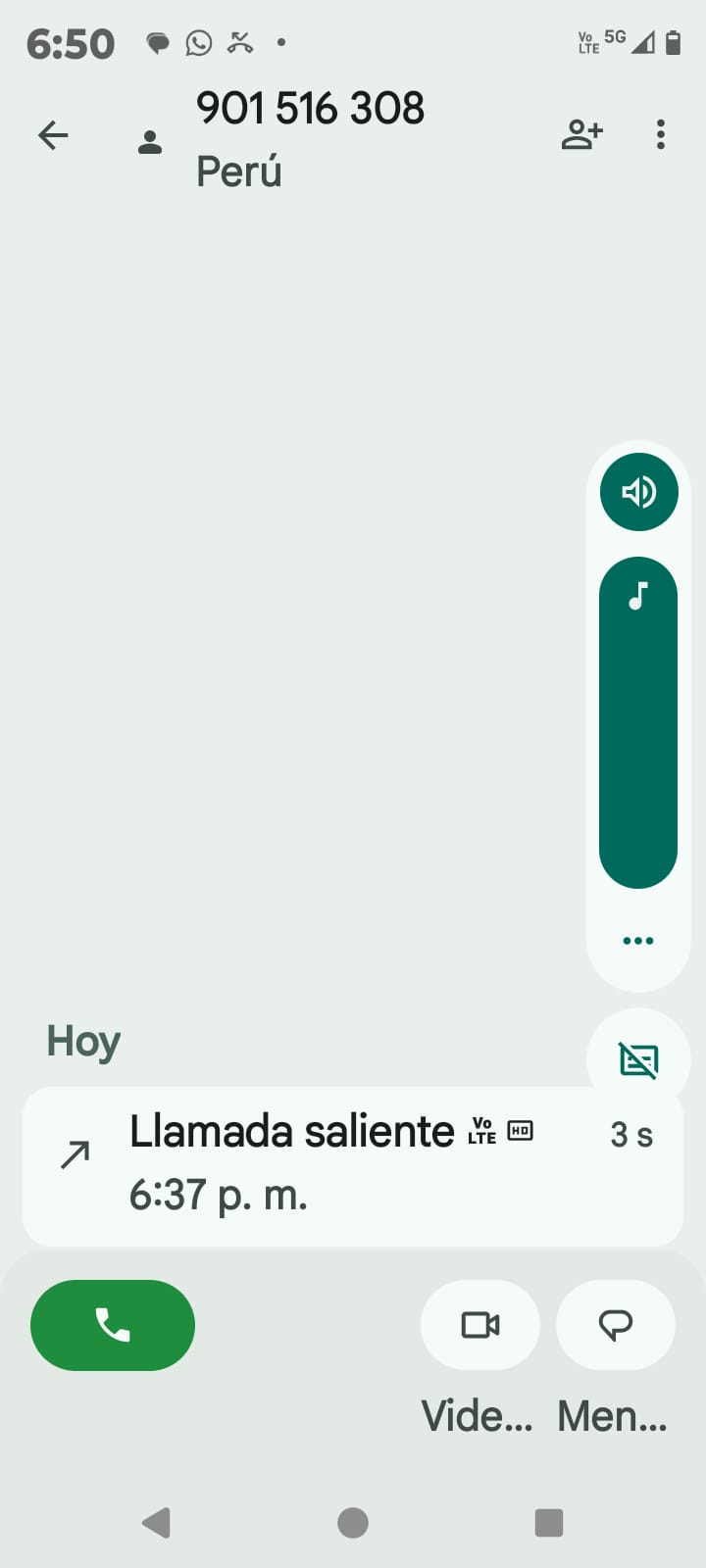Image resolution: width=706 pixels, height=1568 pixels.
Task: Send a message to this number
Action: [x=615, y=1325]
